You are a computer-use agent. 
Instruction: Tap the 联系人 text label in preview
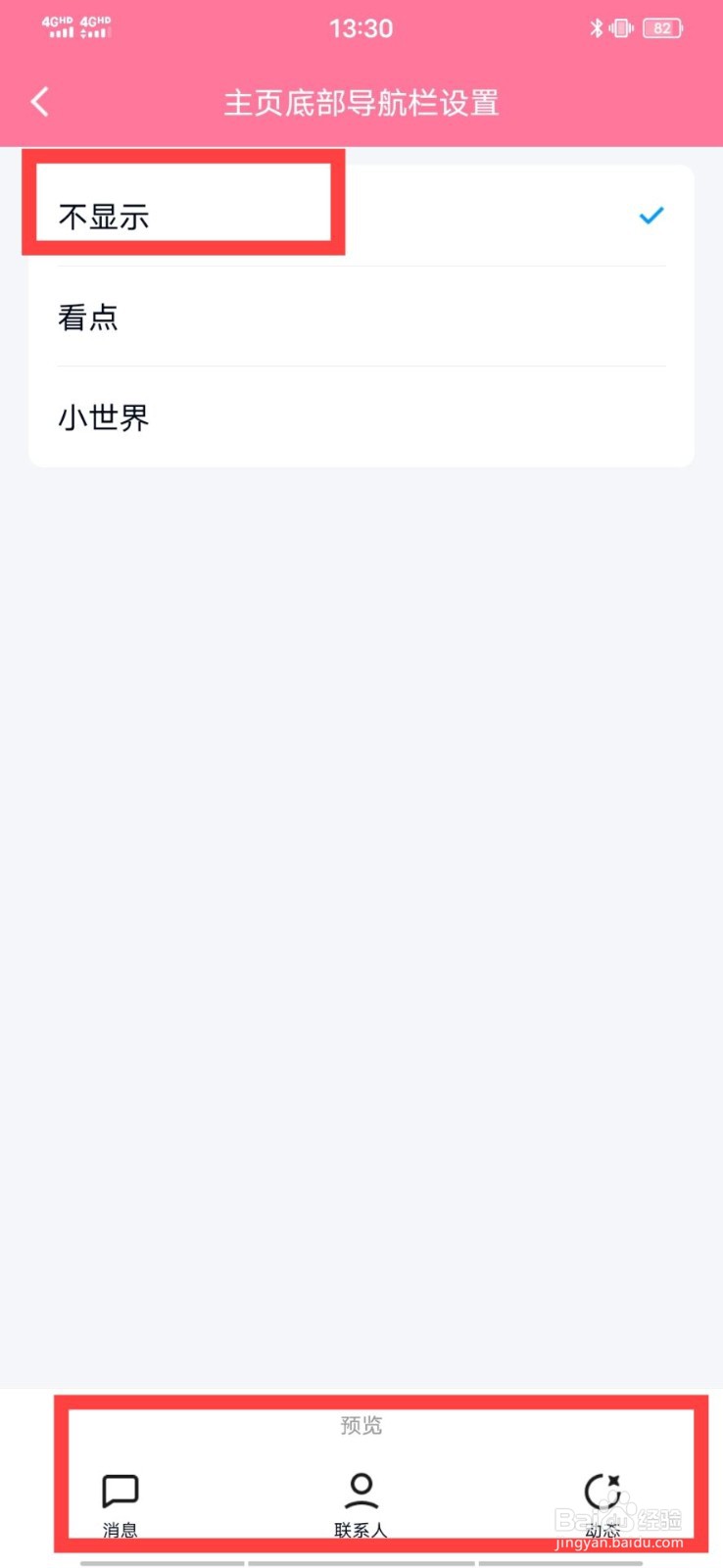click(361, 1529)
